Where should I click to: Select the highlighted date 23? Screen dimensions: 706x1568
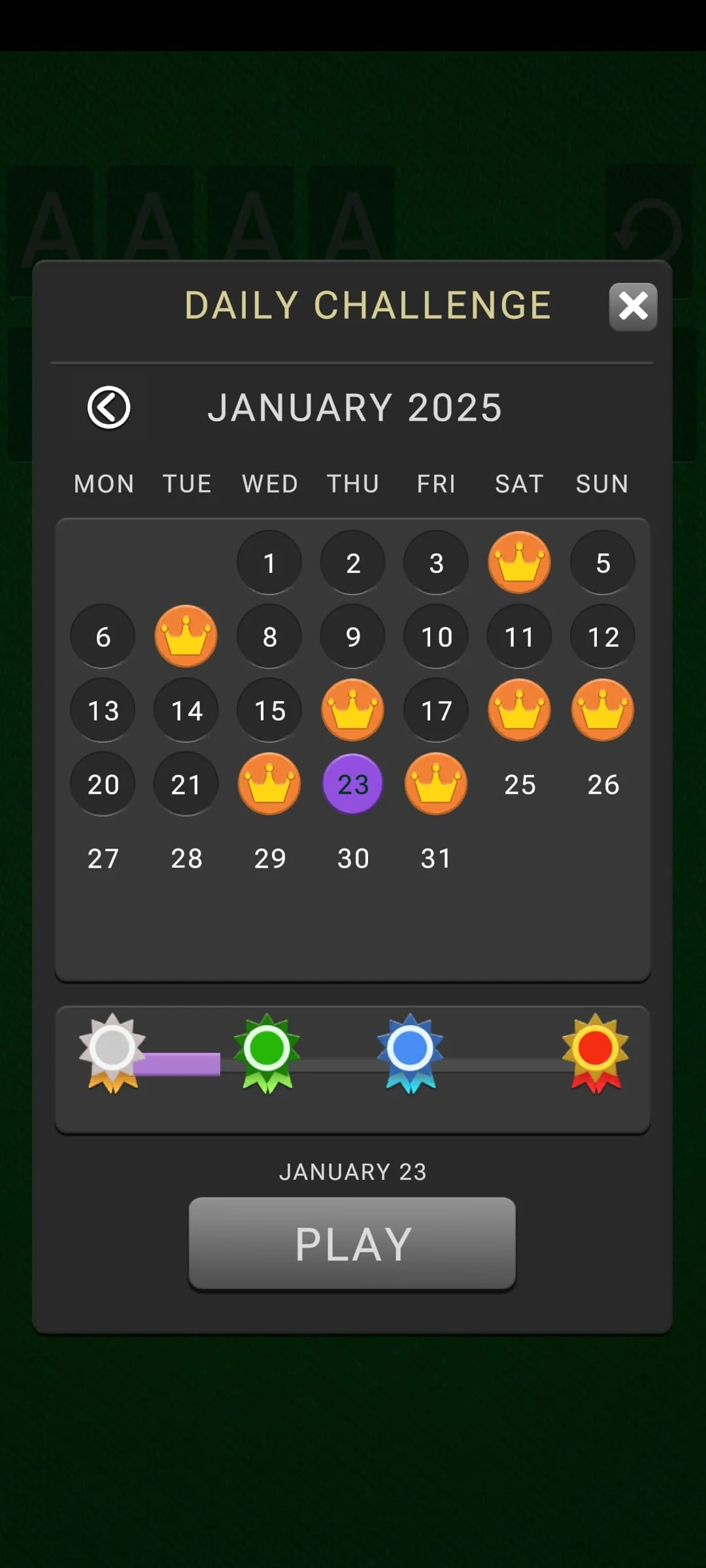352,784
